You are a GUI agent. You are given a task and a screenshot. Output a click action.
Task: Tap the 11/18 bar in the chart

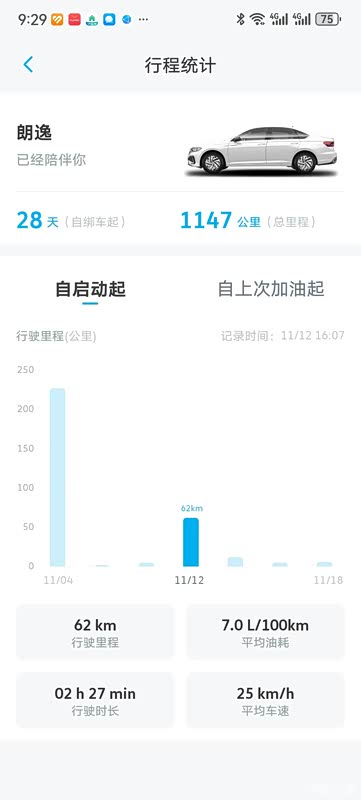tap(324, 564)
